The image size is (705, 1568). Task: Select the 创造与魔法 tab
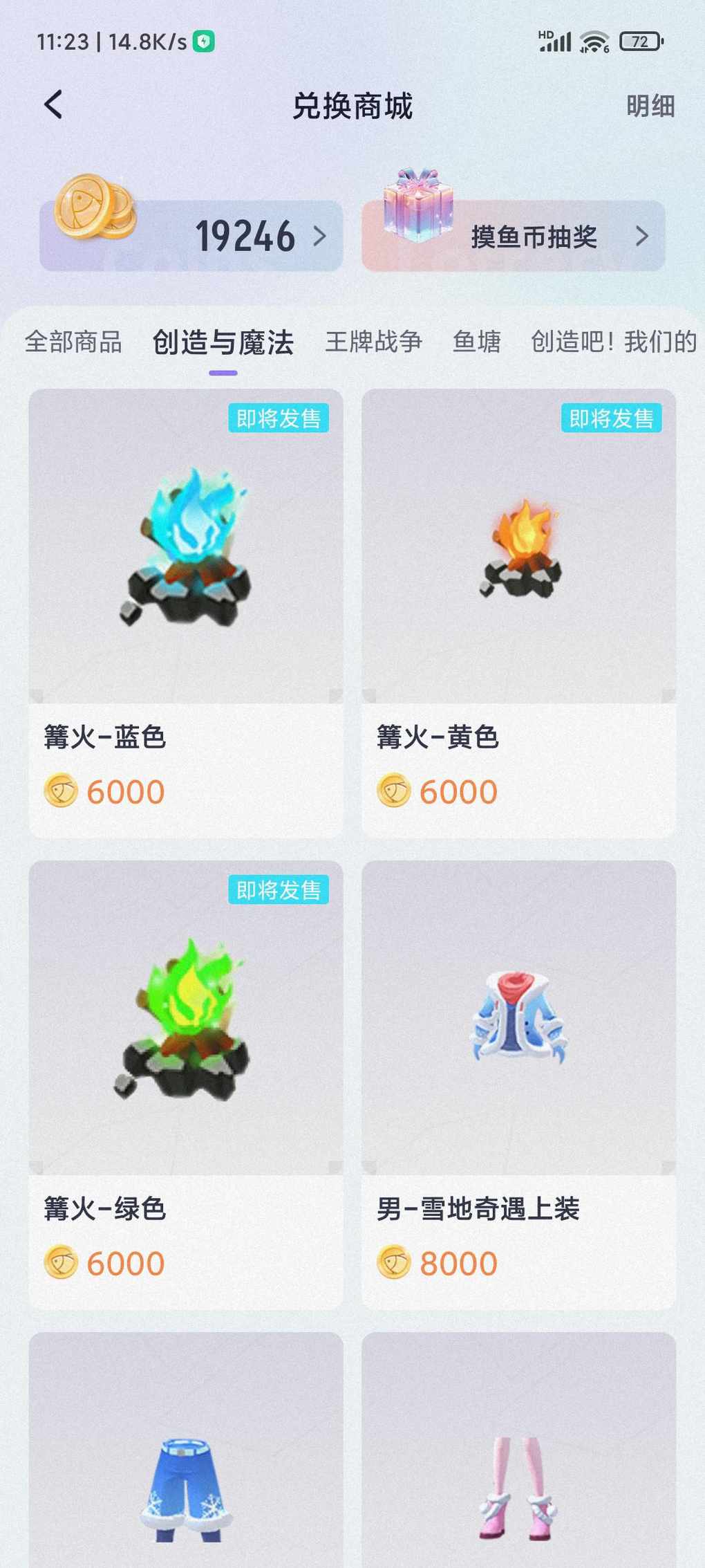coord(223,342)
